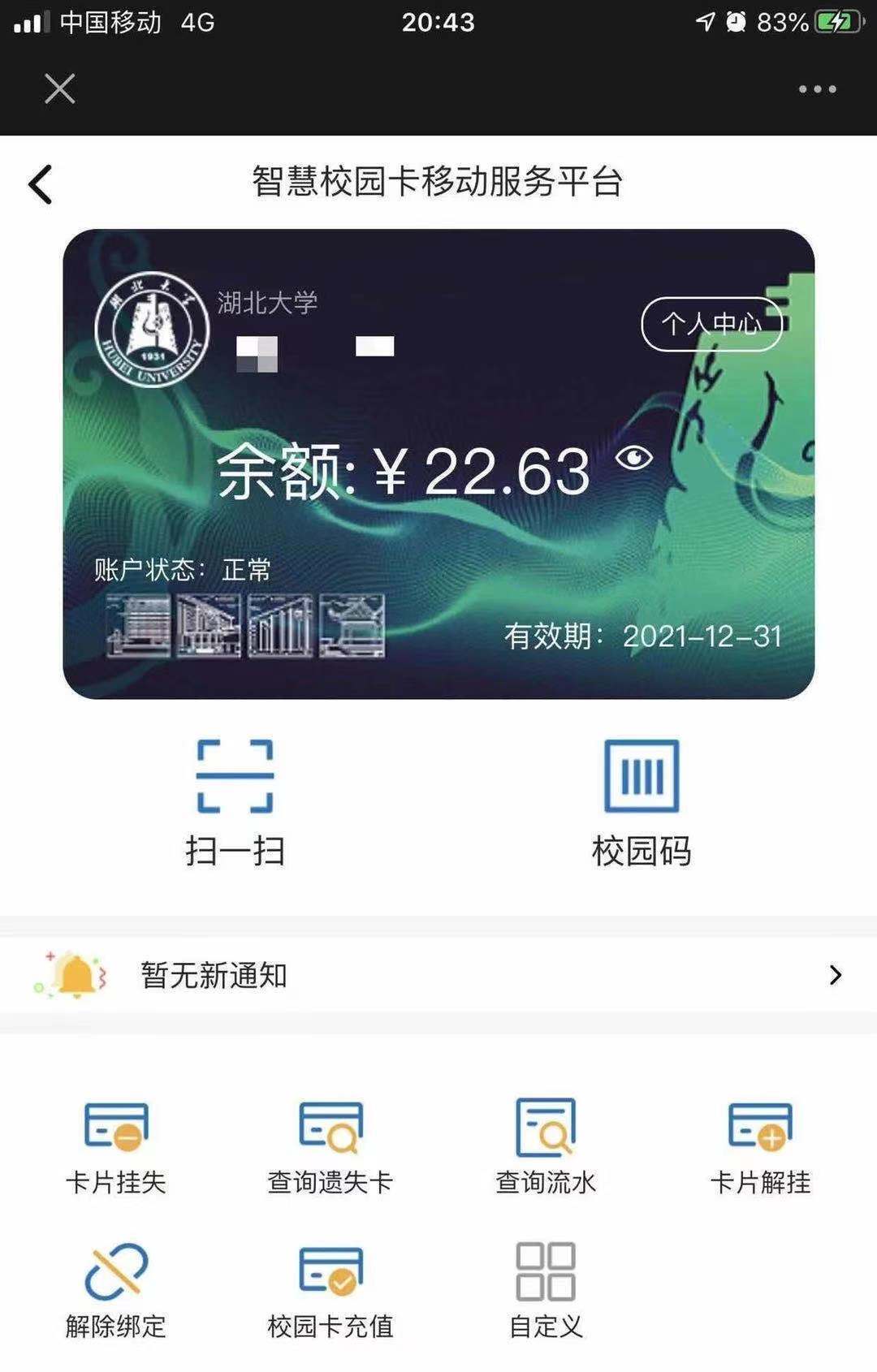Tap a campus building thumbnail on the card
Image resolution: width=877 pixels, height=1372 pixels.
(138, 626)
